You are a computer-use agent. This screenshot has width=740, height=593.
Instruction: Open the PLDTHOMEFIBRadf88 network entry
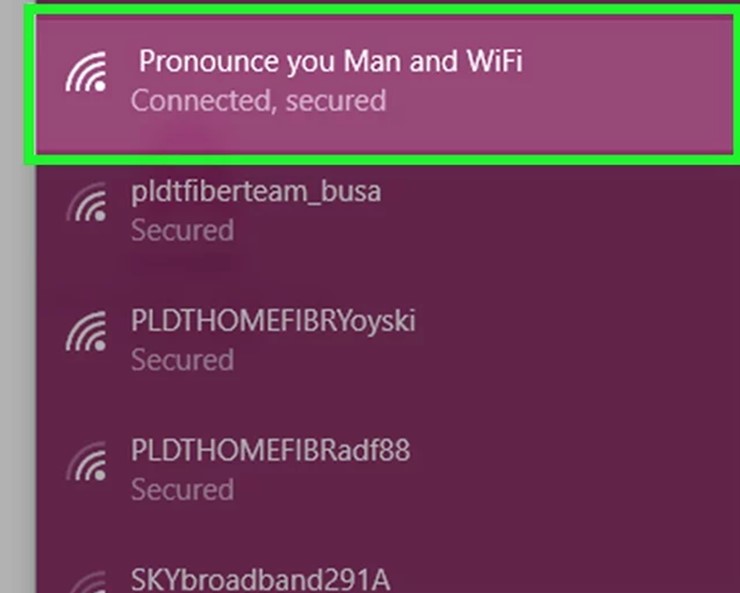point(270,468)
